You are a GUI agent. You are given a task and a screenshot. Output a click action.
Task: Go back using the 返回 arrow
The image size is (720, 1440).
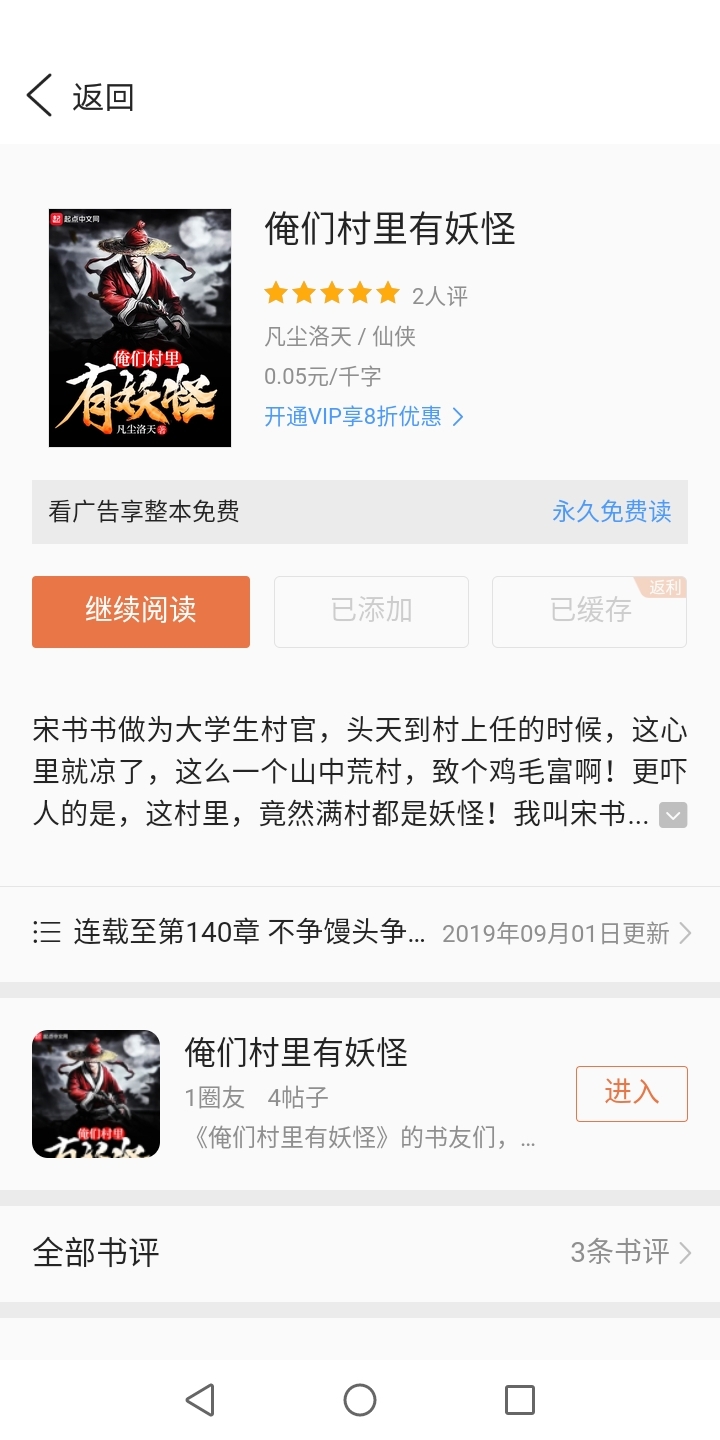40,97
